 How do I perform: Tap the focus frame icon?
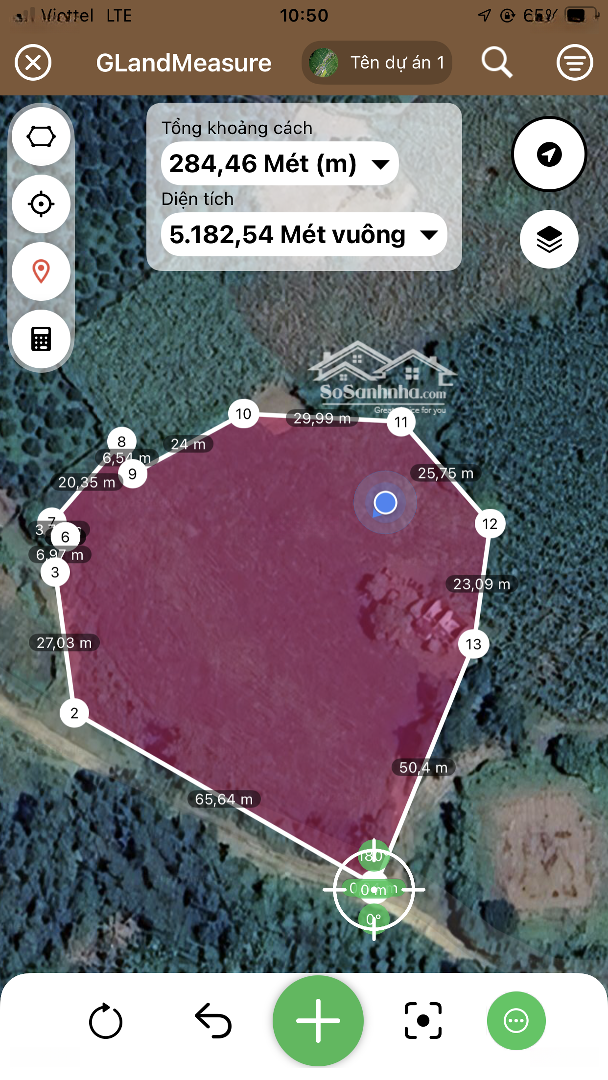(x=423, y=1021)
